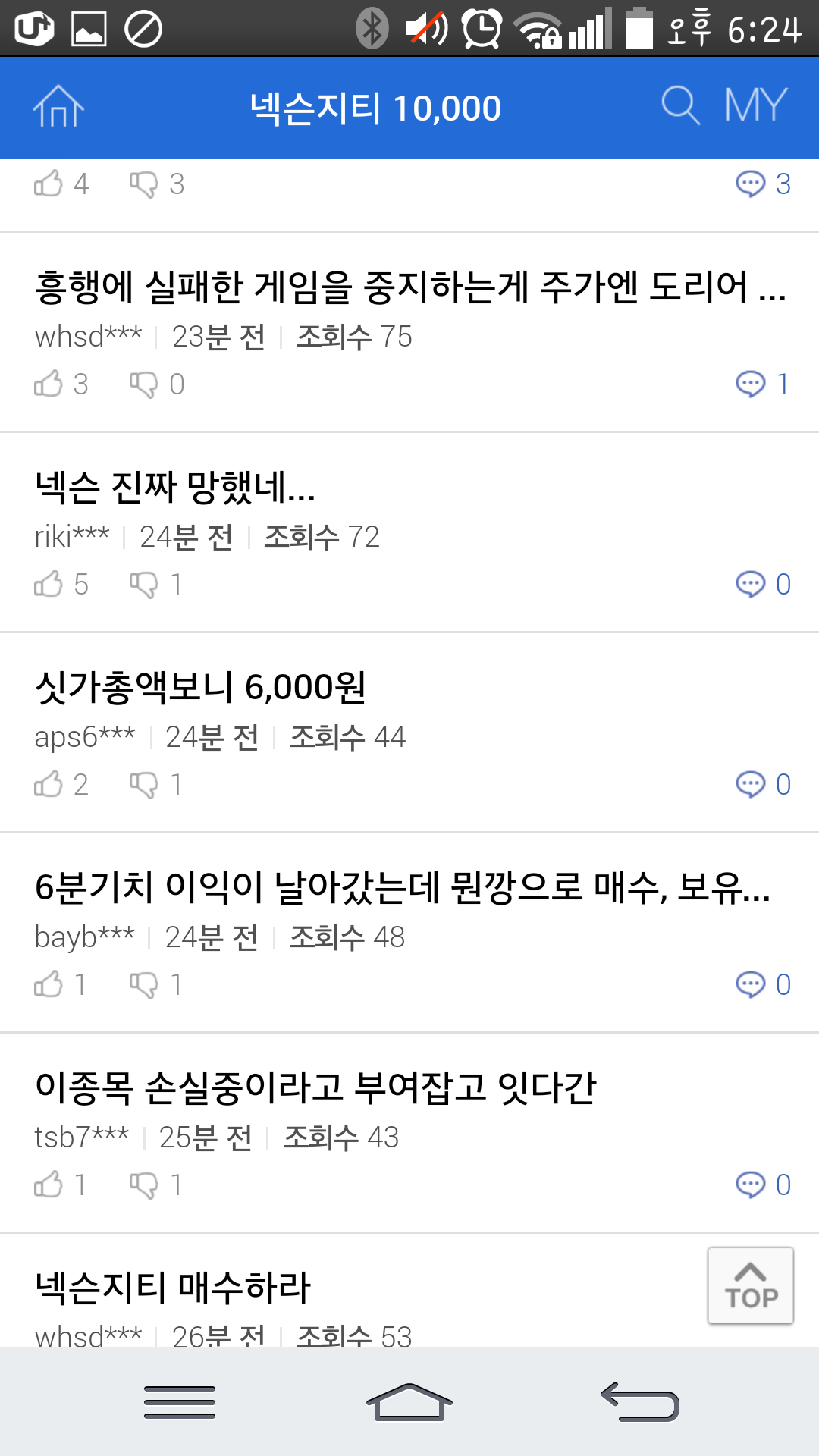Open the search magnifier icon
This screenshot has height=1456, width=819.
click(680, 105)
